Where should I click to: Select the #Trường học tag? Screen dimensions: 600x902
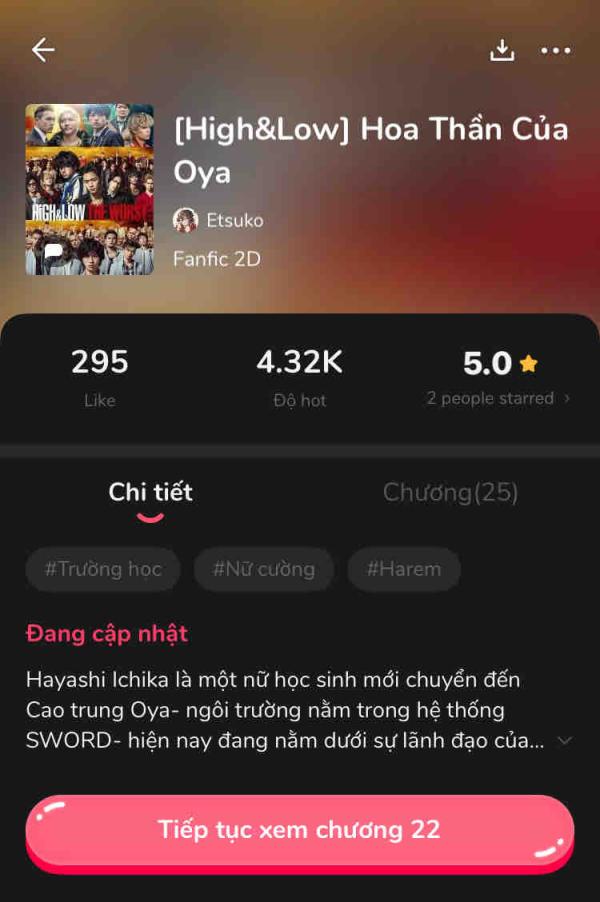103,569
